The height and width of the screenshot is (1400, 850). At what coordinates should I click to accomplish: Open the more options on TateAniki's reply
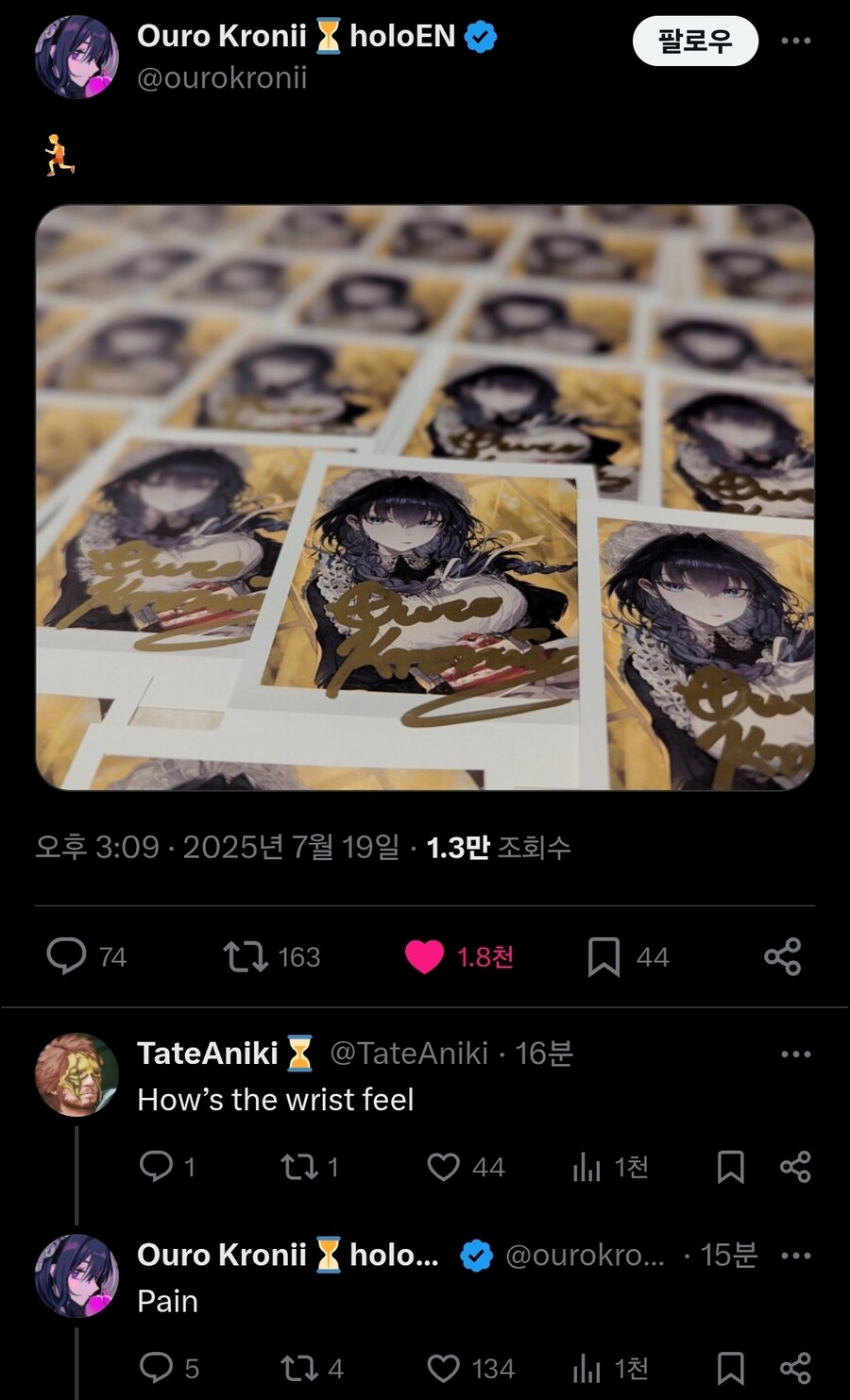pos(796,1054)
